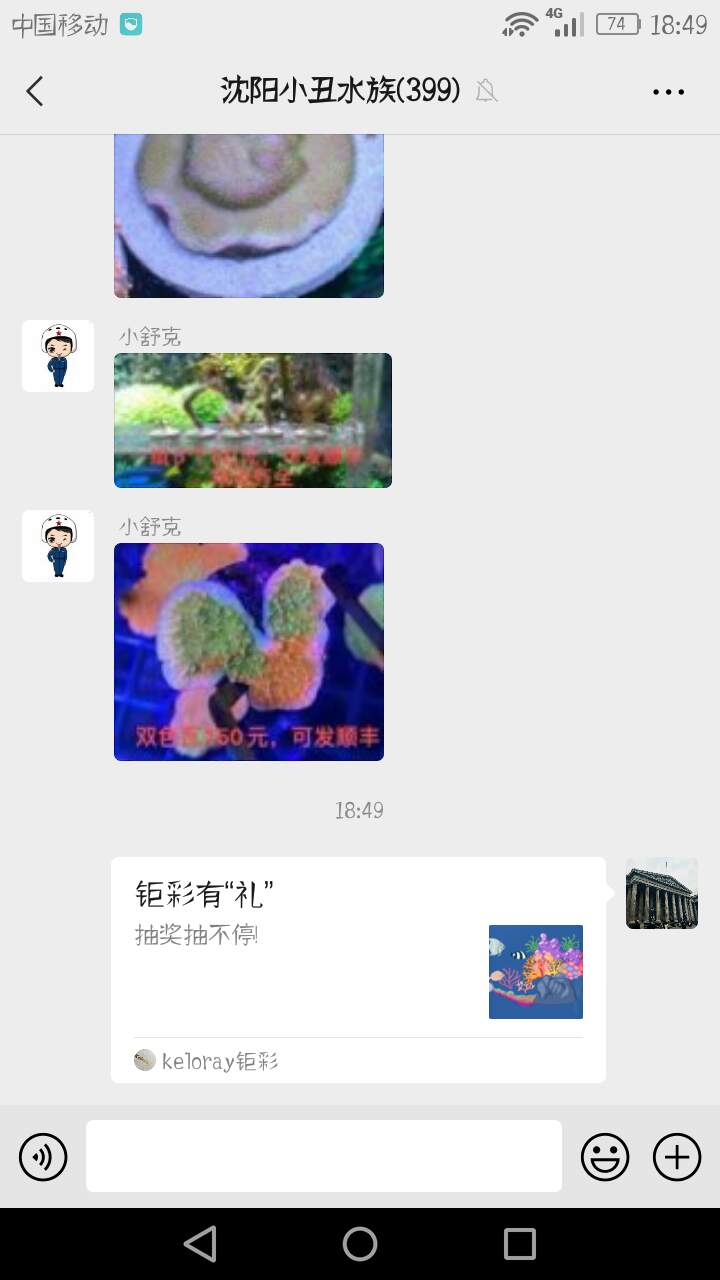Image resolution: width=720 pixels, height=1280 pixels.
Task: Open the plus attachment menu
Action: (677, 1157)
